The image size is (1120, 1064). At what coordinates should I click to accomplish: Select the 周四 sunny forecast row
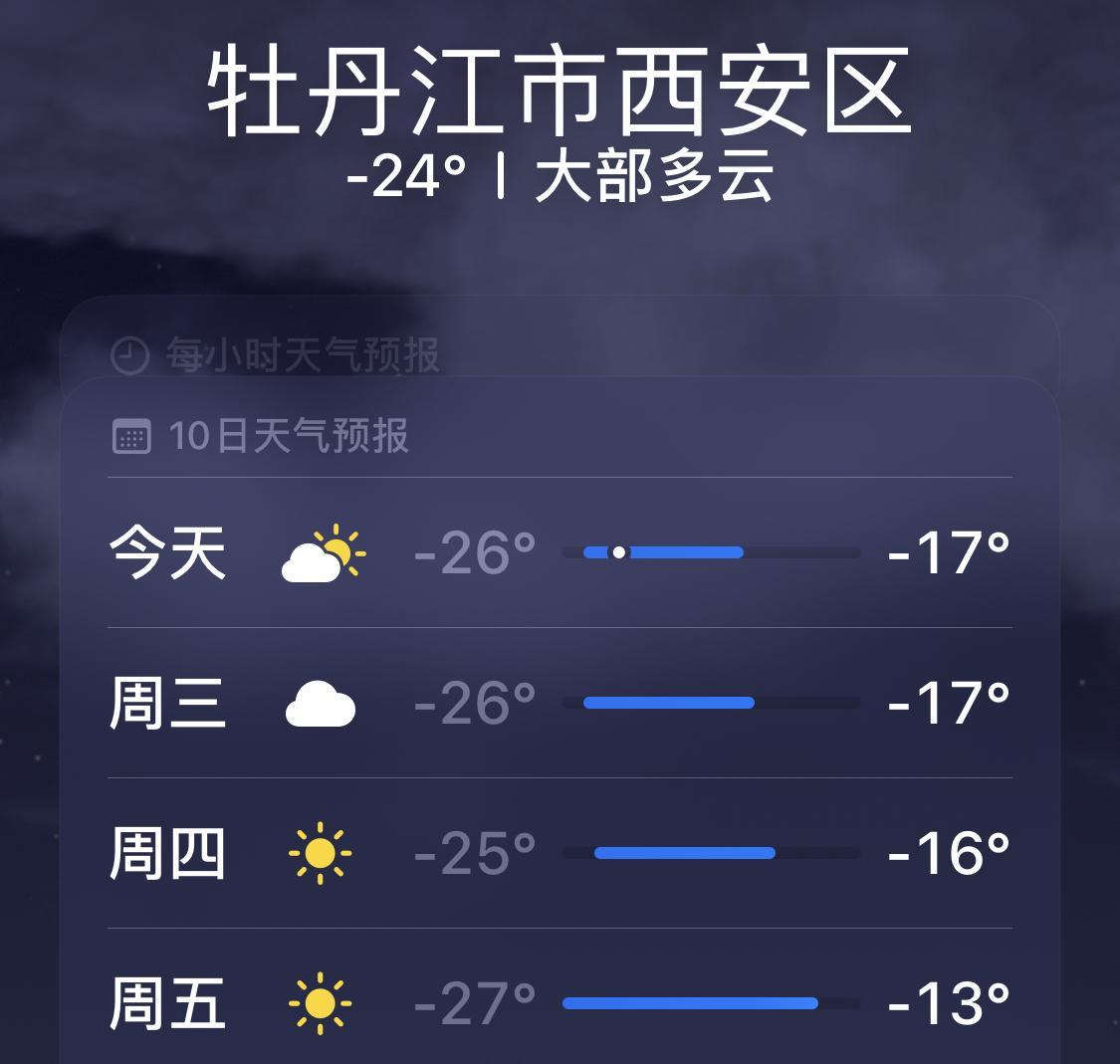[x=560, y=853]
